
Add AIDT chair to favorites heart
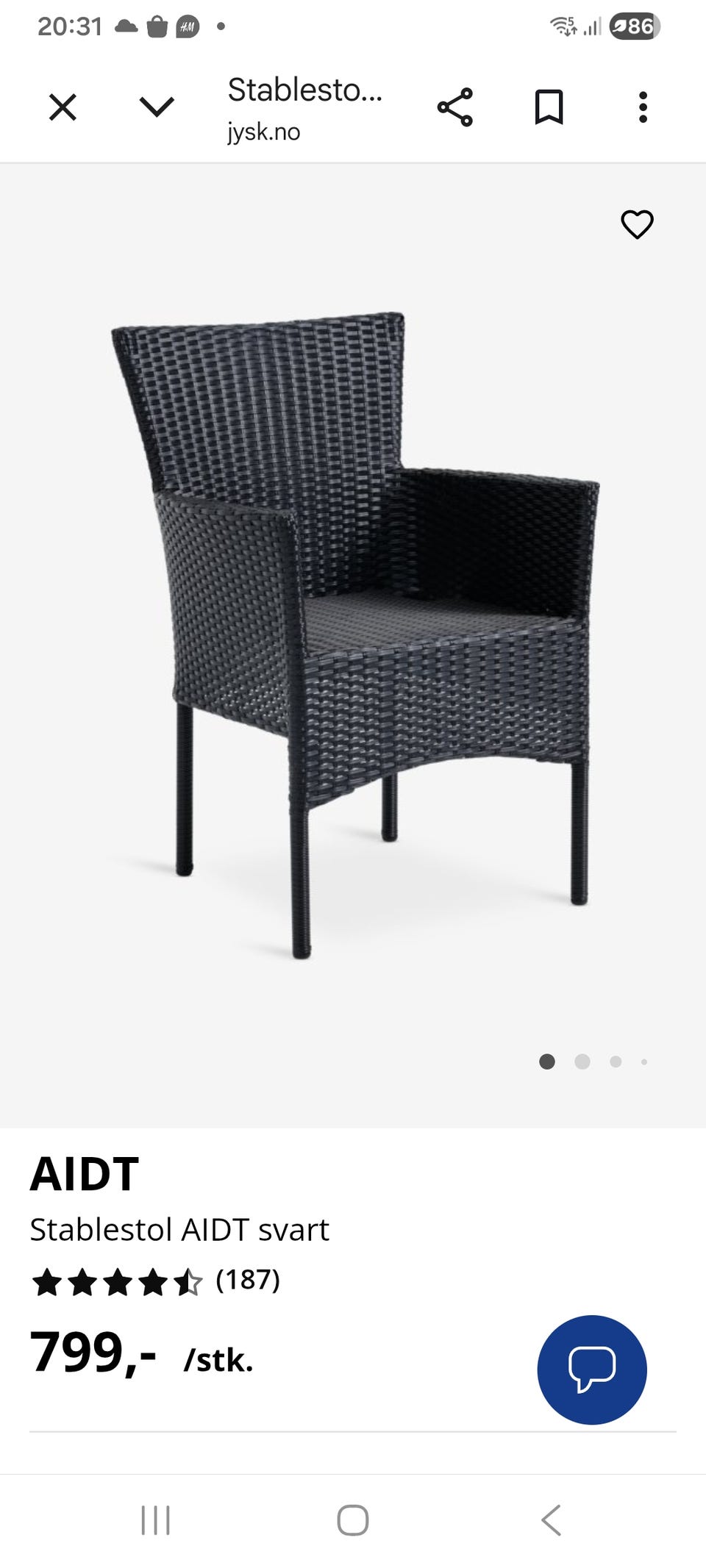coord(637,224)
